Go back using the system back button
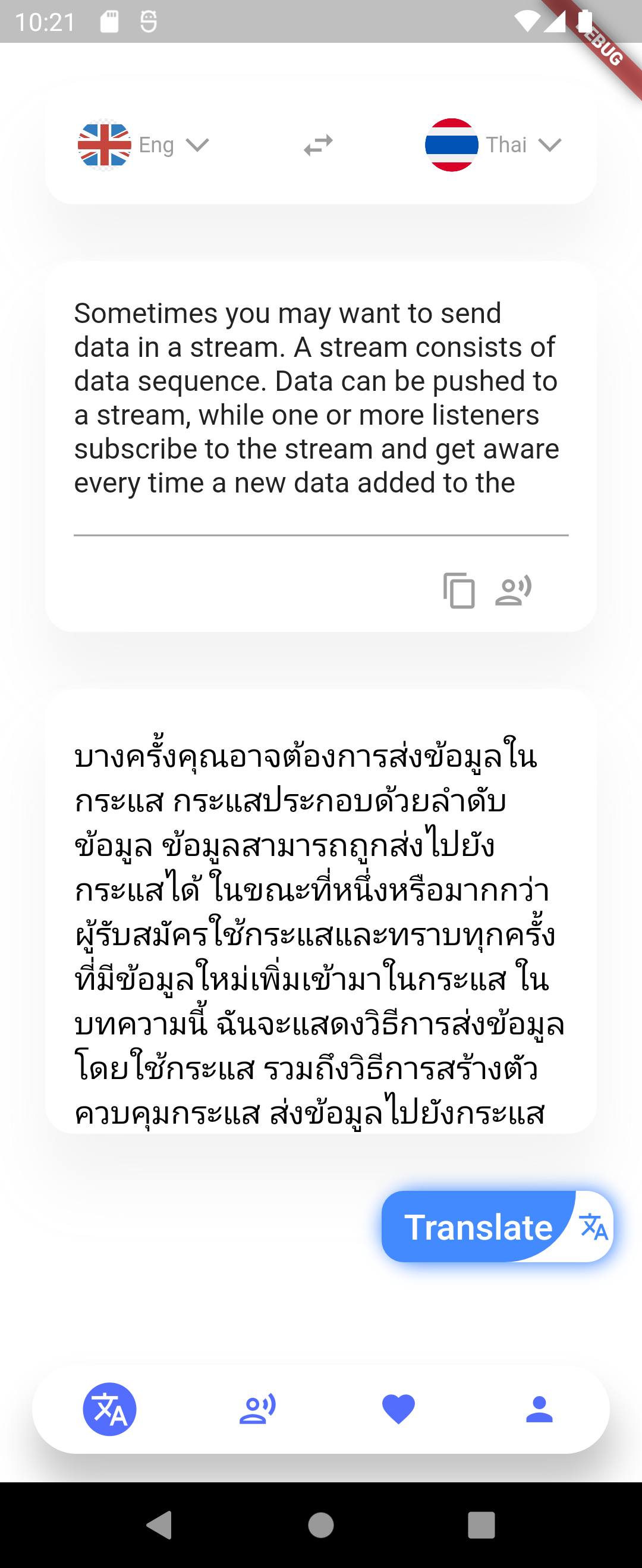 tap(159, 1525)
